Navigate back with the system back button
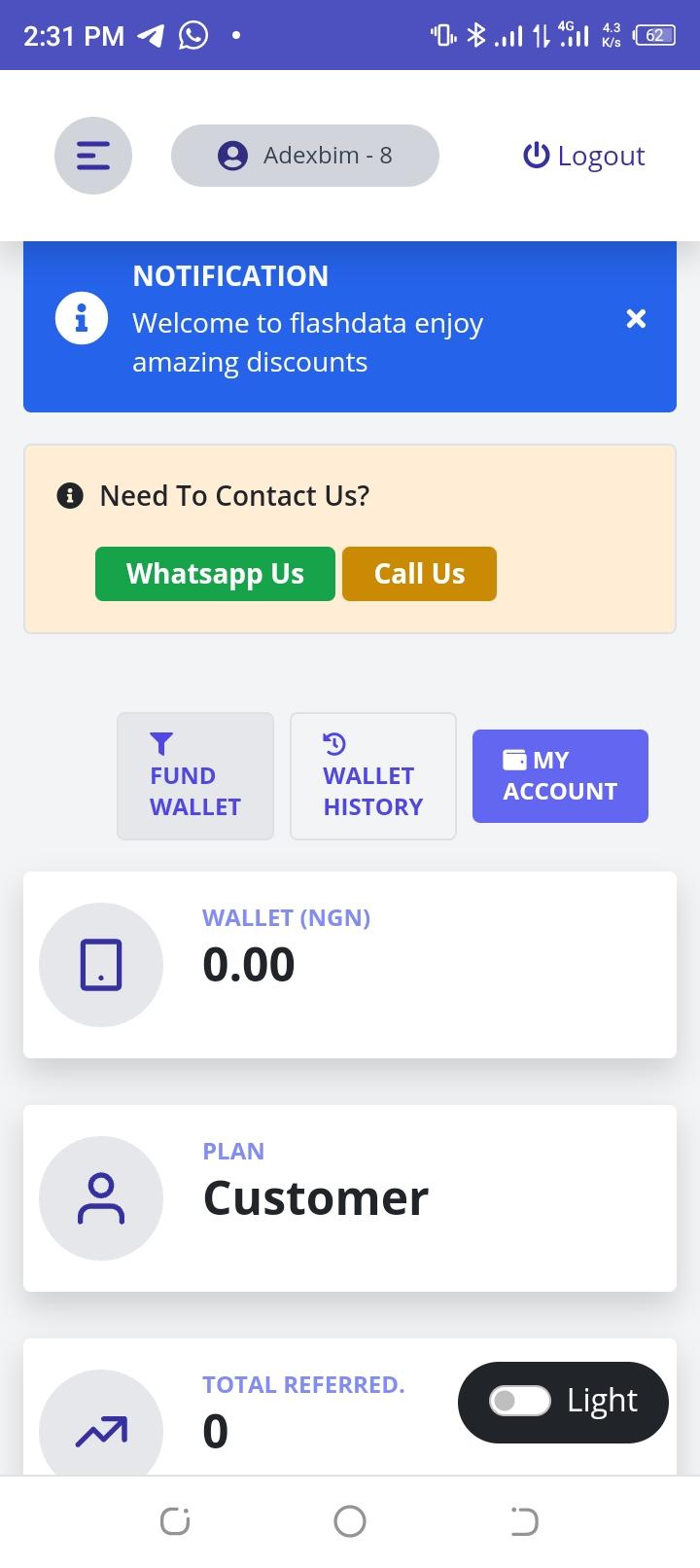 (x=524, y=1521)
